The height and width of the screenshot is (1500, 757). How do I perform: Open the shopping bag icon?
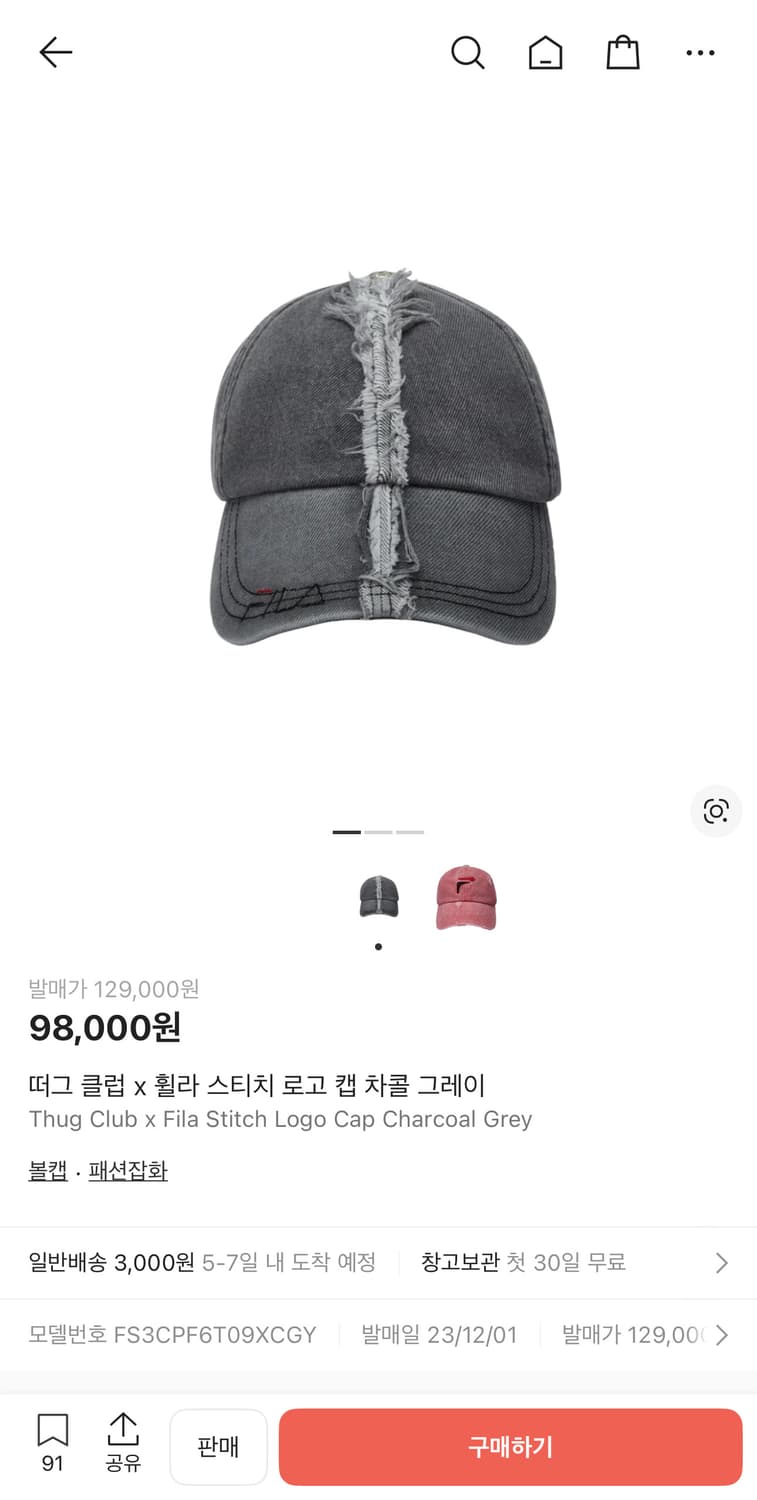[x=622, y=52]
